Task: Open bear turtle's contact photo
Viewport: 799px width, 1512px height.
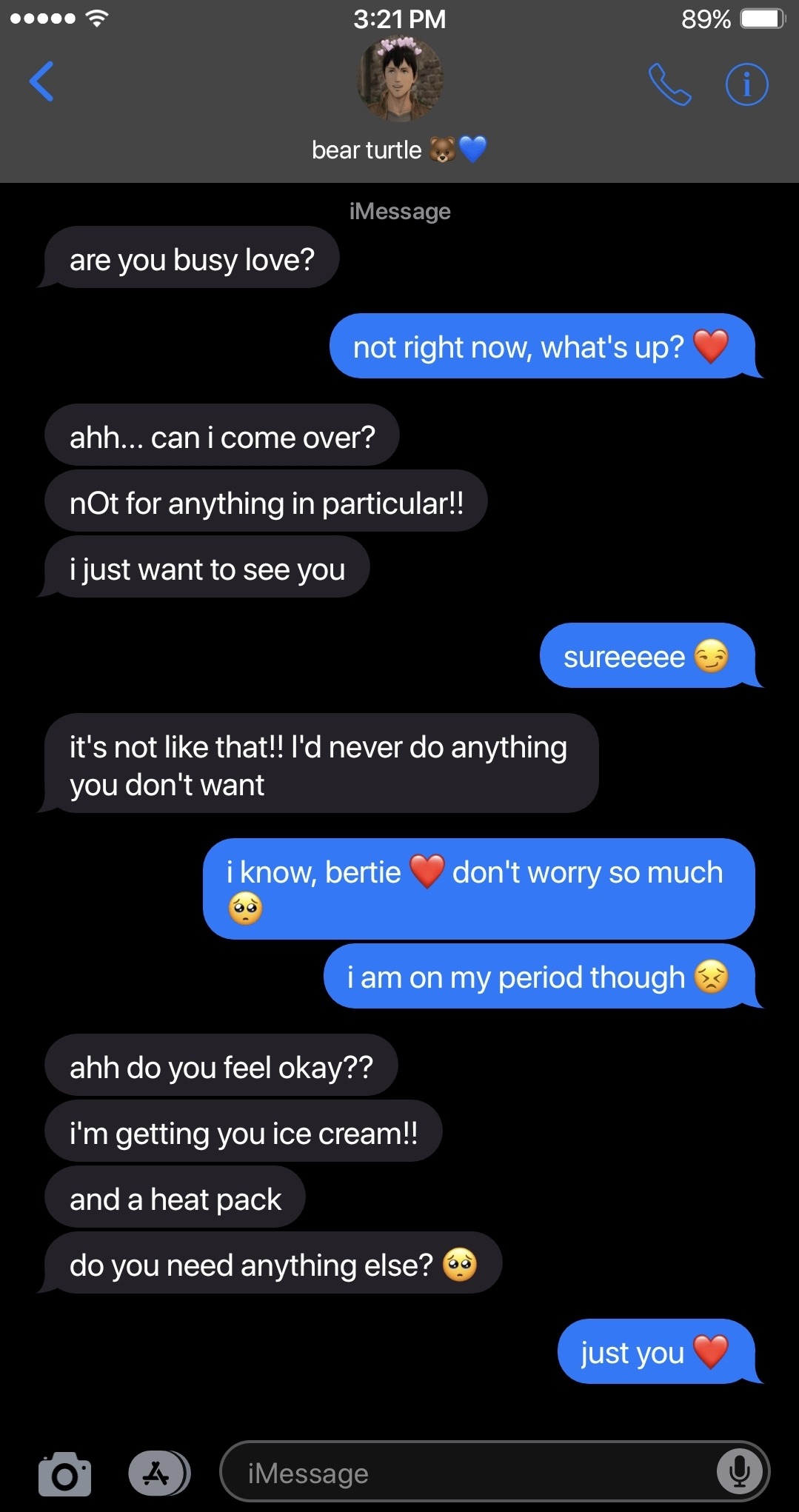Action: coord(400,78)
